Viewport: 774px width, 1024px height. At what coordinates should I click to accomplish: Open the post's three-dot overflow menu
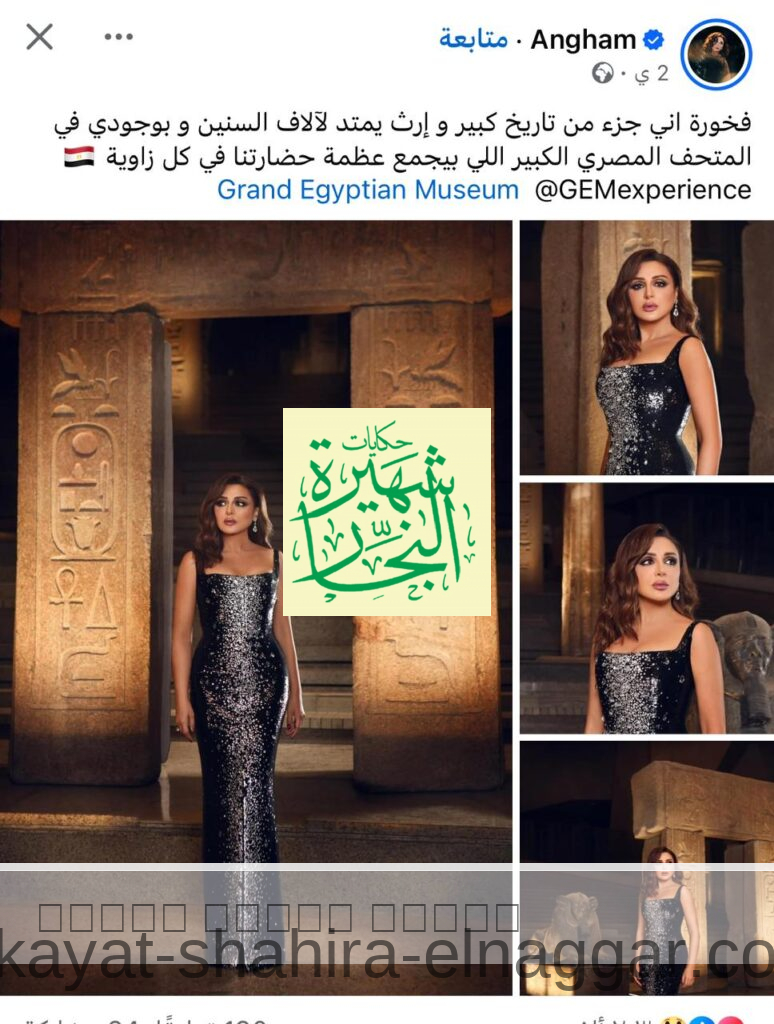pos(118,38)
